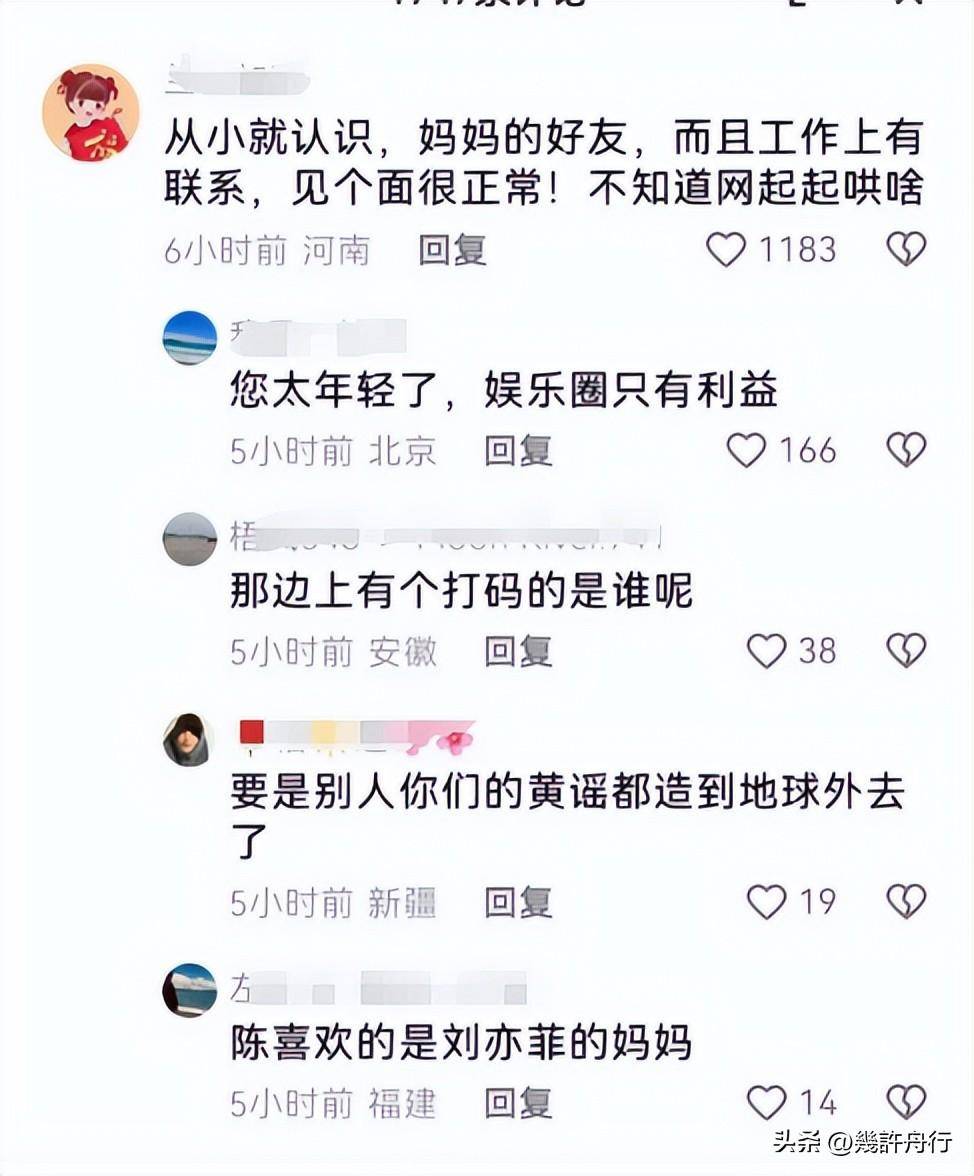This screenshot has width=974, height=1176.
Task: Reply to the comment posted from 河南
Action: tap(452, 250)
